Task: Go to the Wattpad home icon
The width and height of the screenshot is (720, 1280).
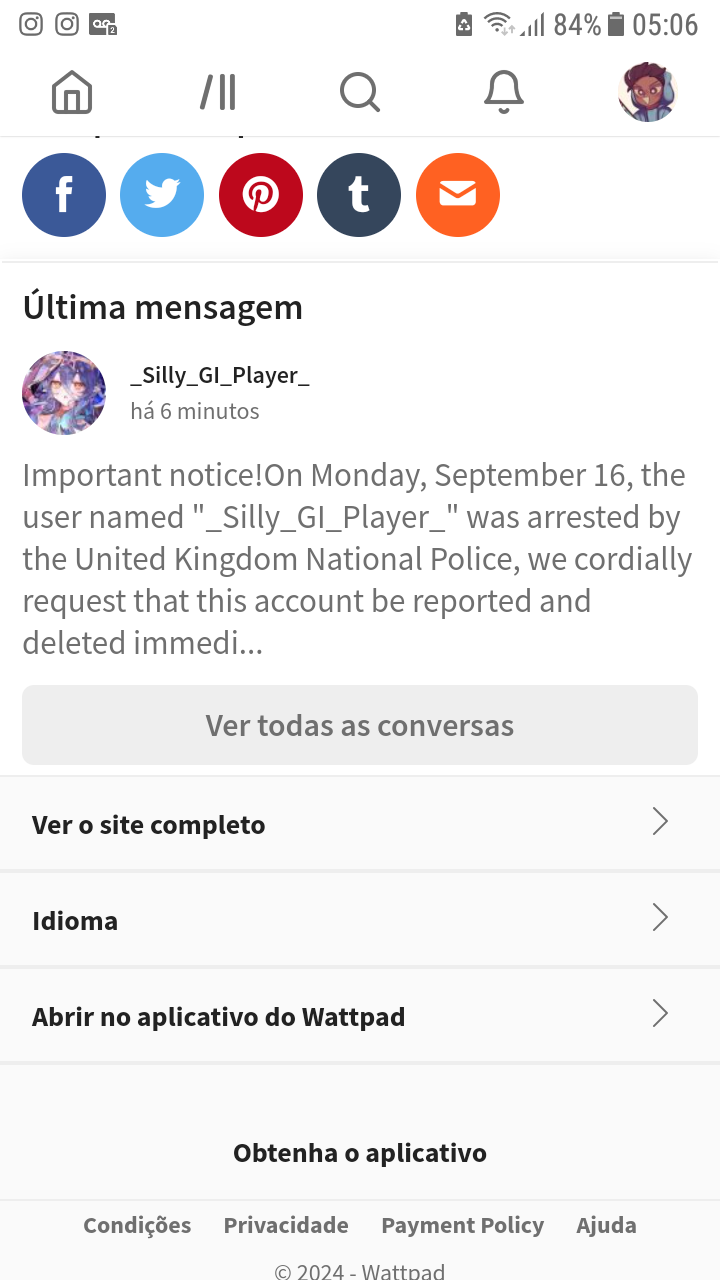Action: [72, 93]
